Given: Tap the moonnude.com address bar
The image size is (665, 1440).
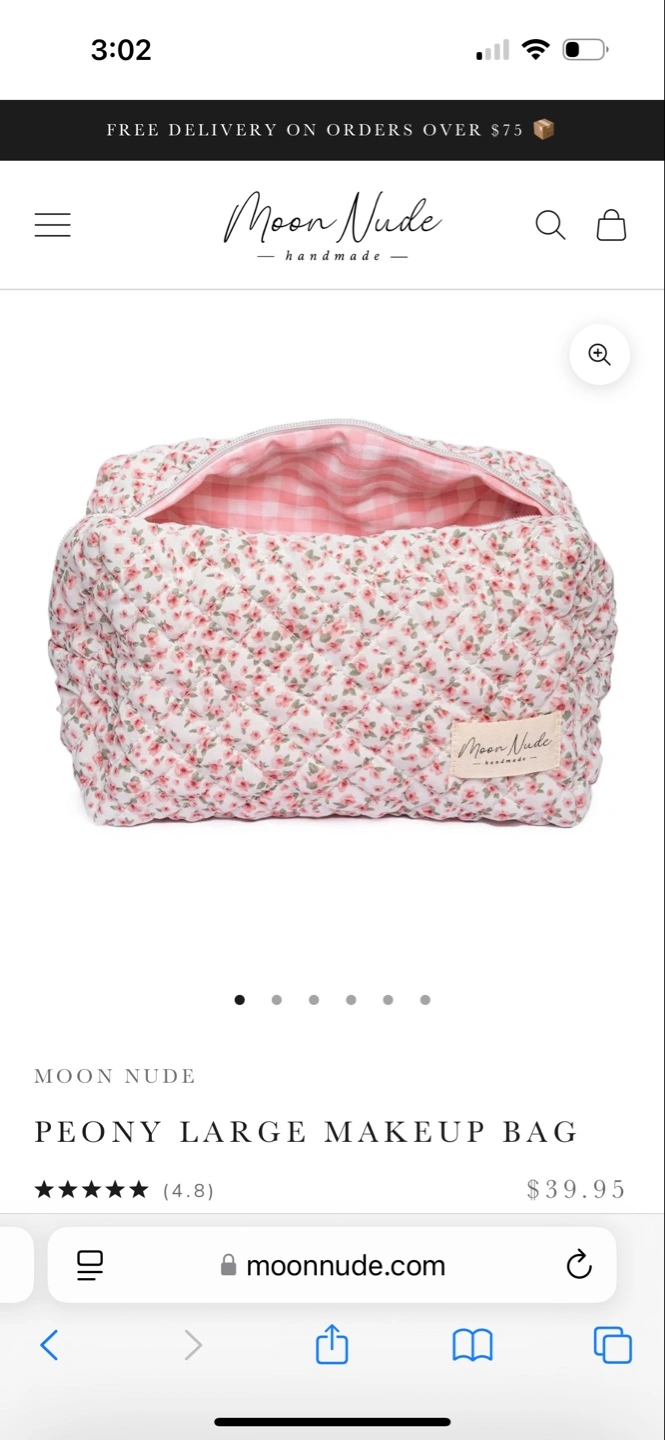Looking at the screenshot, I should [332, 1265].
